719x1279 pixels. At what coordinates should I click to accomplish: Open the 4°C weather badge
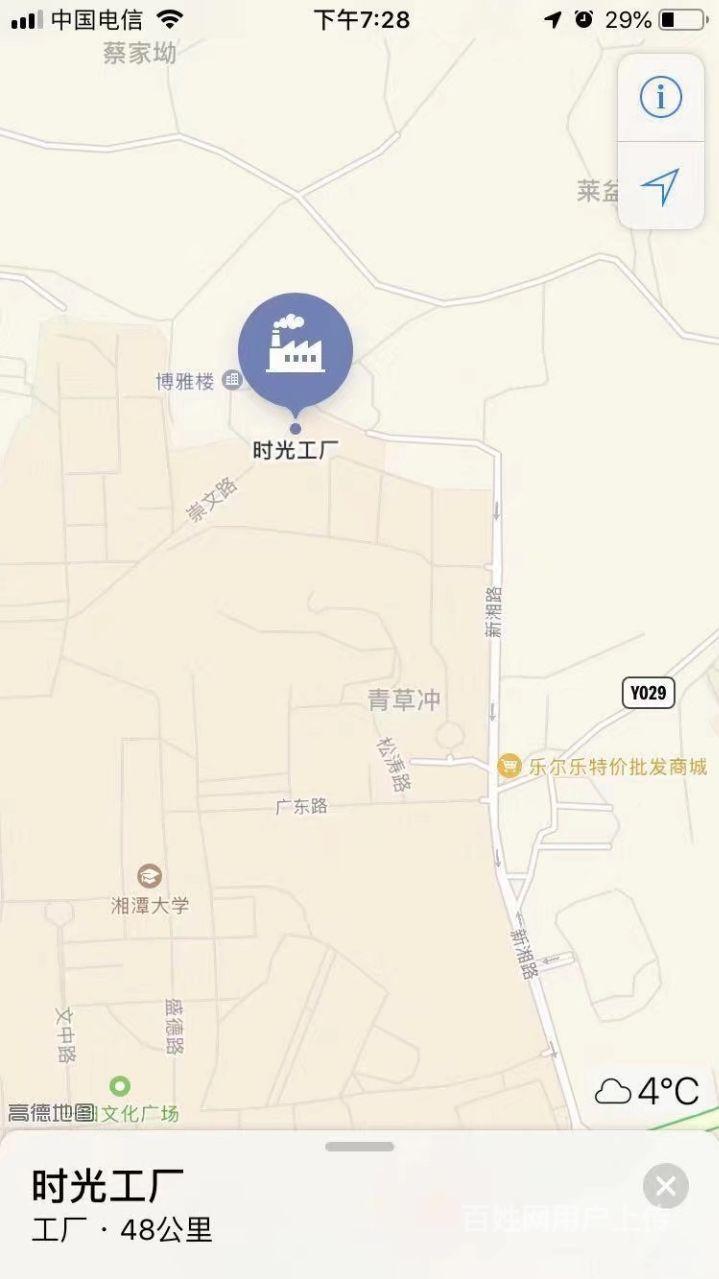pos(648,1090)
